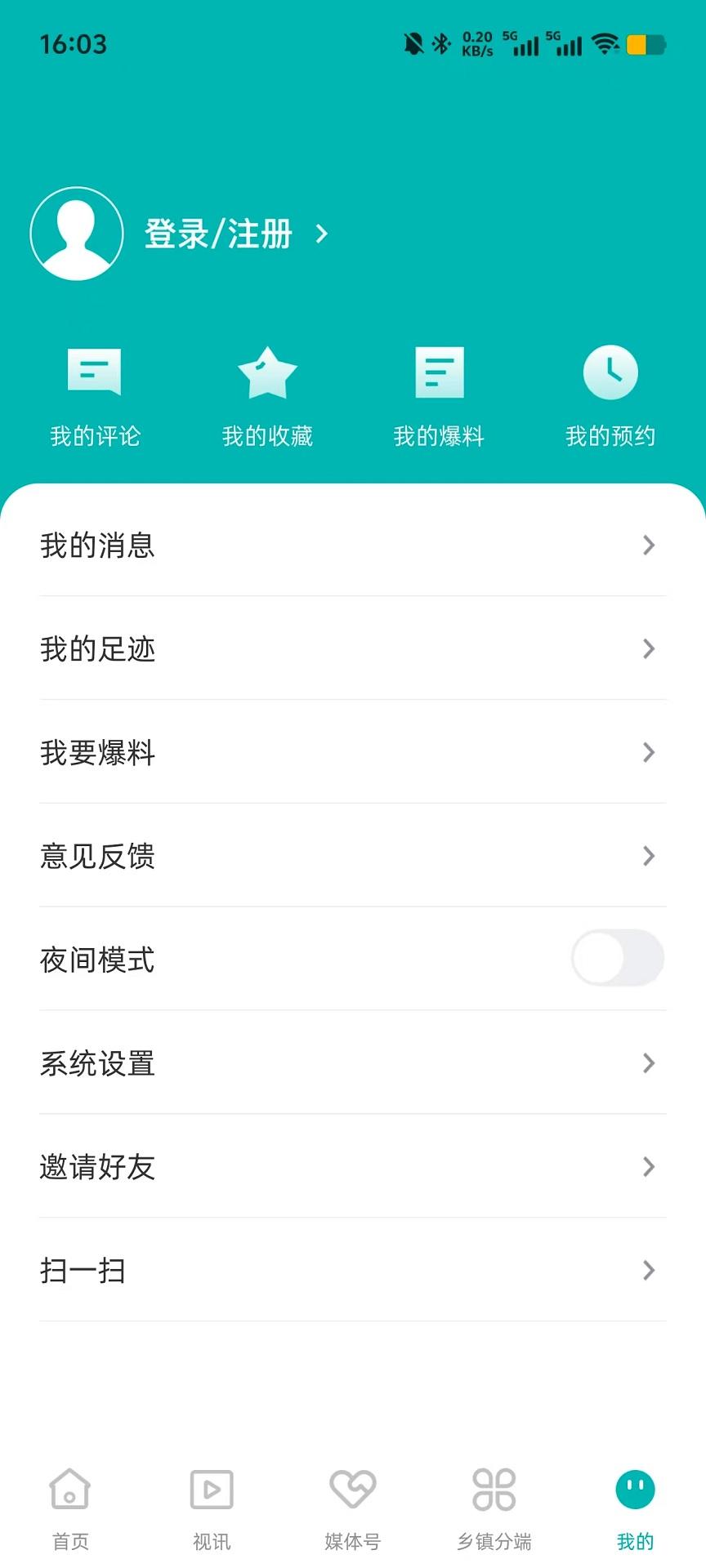Open 意见反馈 feedback page
The width and height of the screenshot is (706, 1568).
(x=353, y=857)
